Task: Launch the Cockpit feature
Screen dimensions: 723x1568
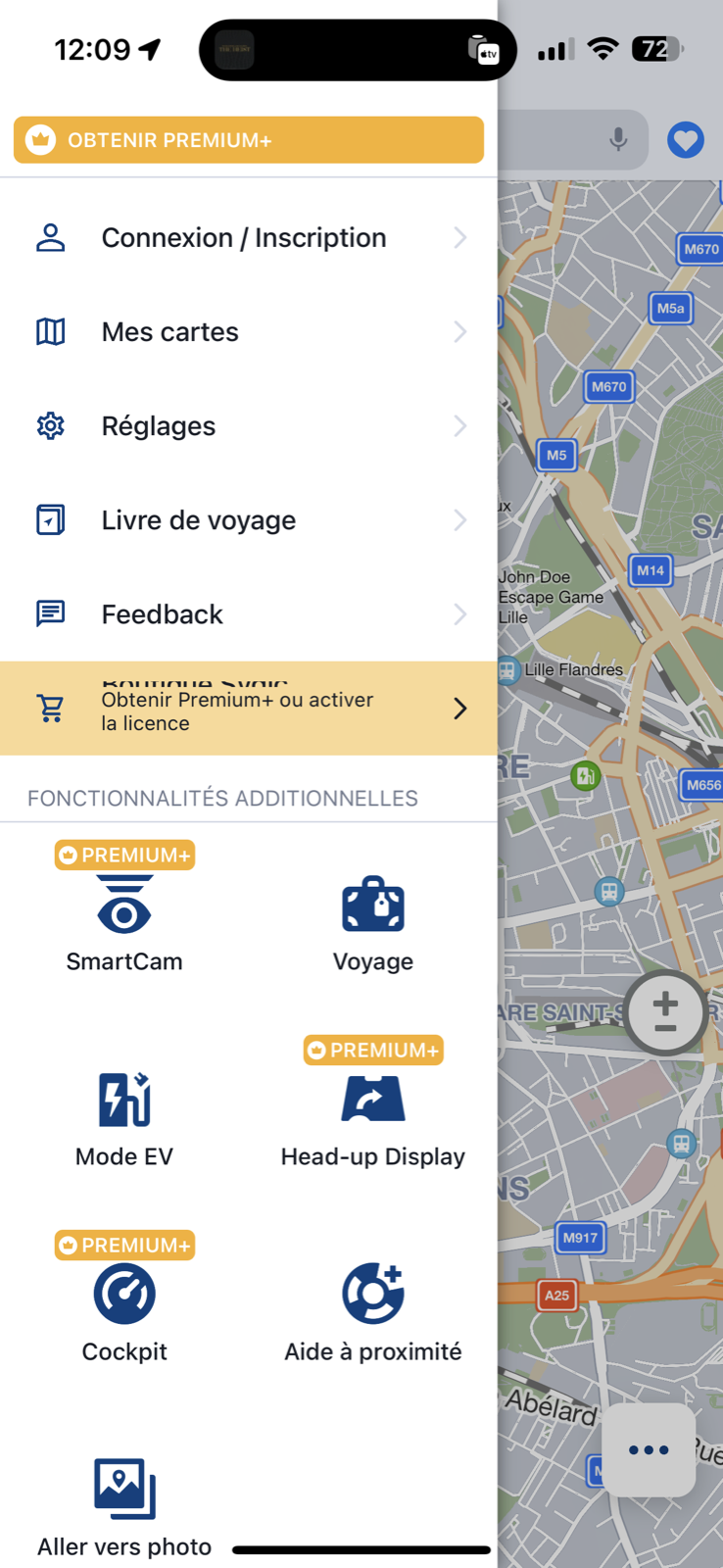Action: pyautogui.click(x=124, y=1296)
